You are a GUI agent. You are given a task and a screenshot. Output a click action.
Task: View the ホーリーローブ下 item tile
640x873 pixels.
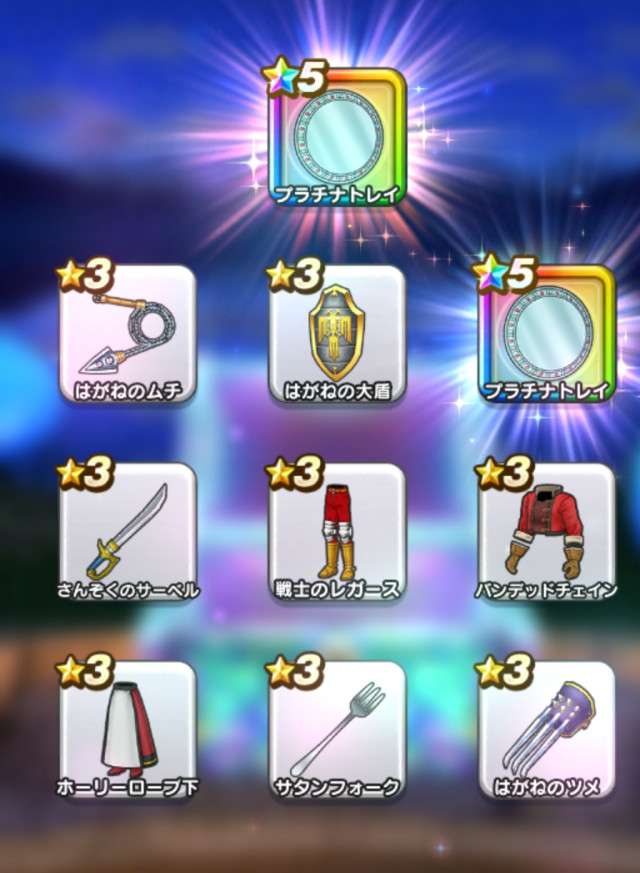(128, 729)
